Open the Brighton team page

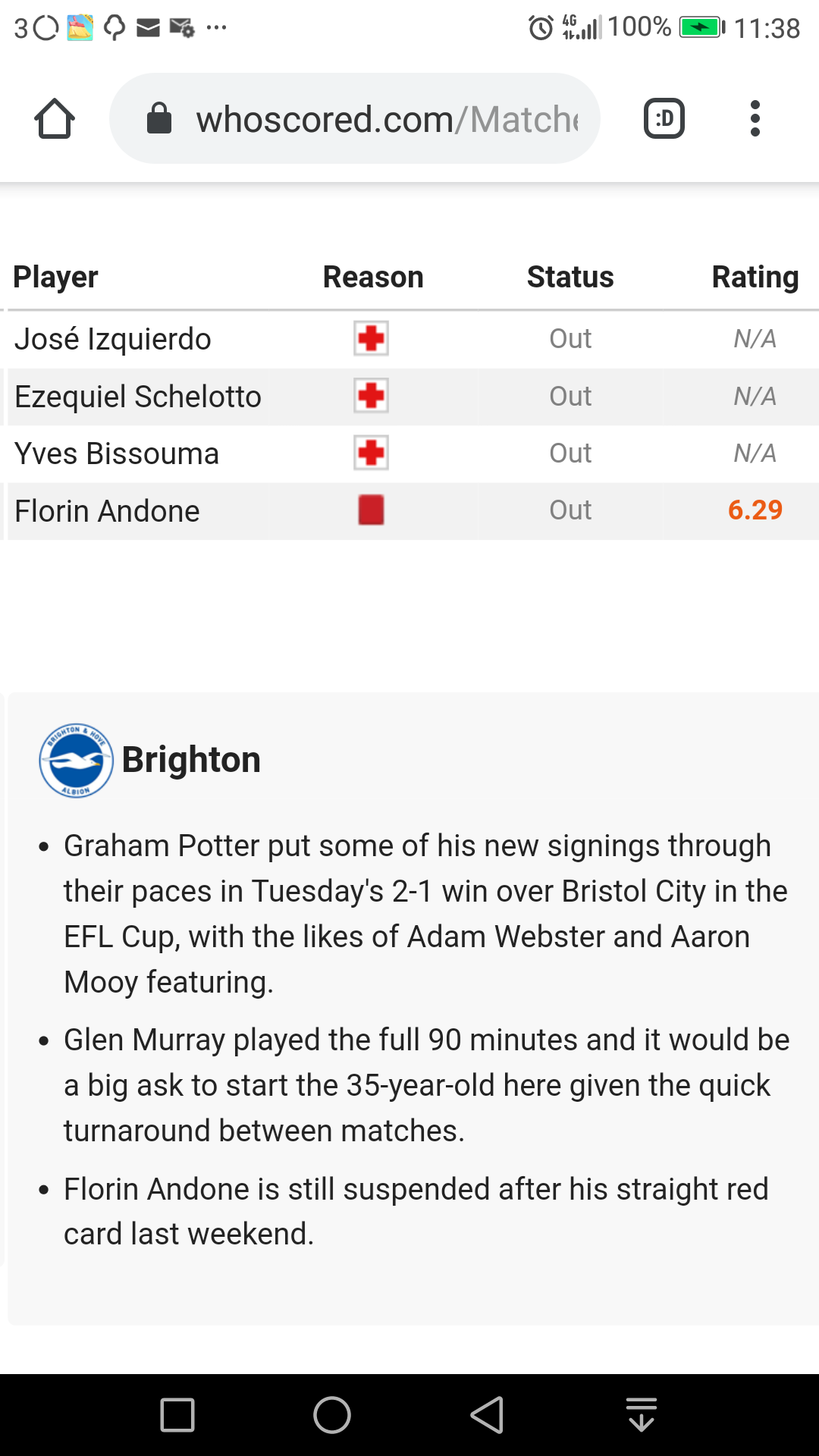point(191,760)
